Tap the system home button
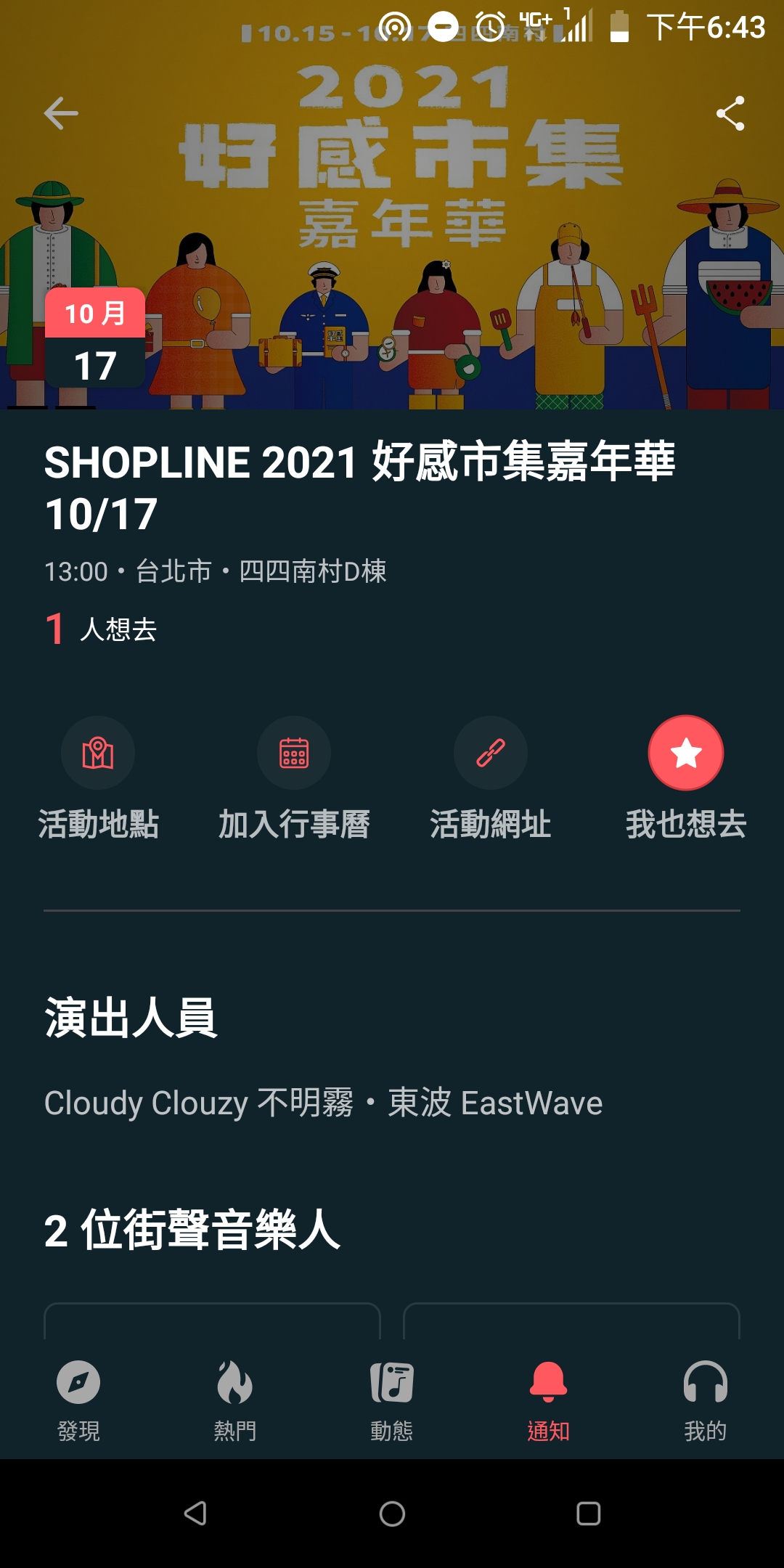 pos(392,1514)
